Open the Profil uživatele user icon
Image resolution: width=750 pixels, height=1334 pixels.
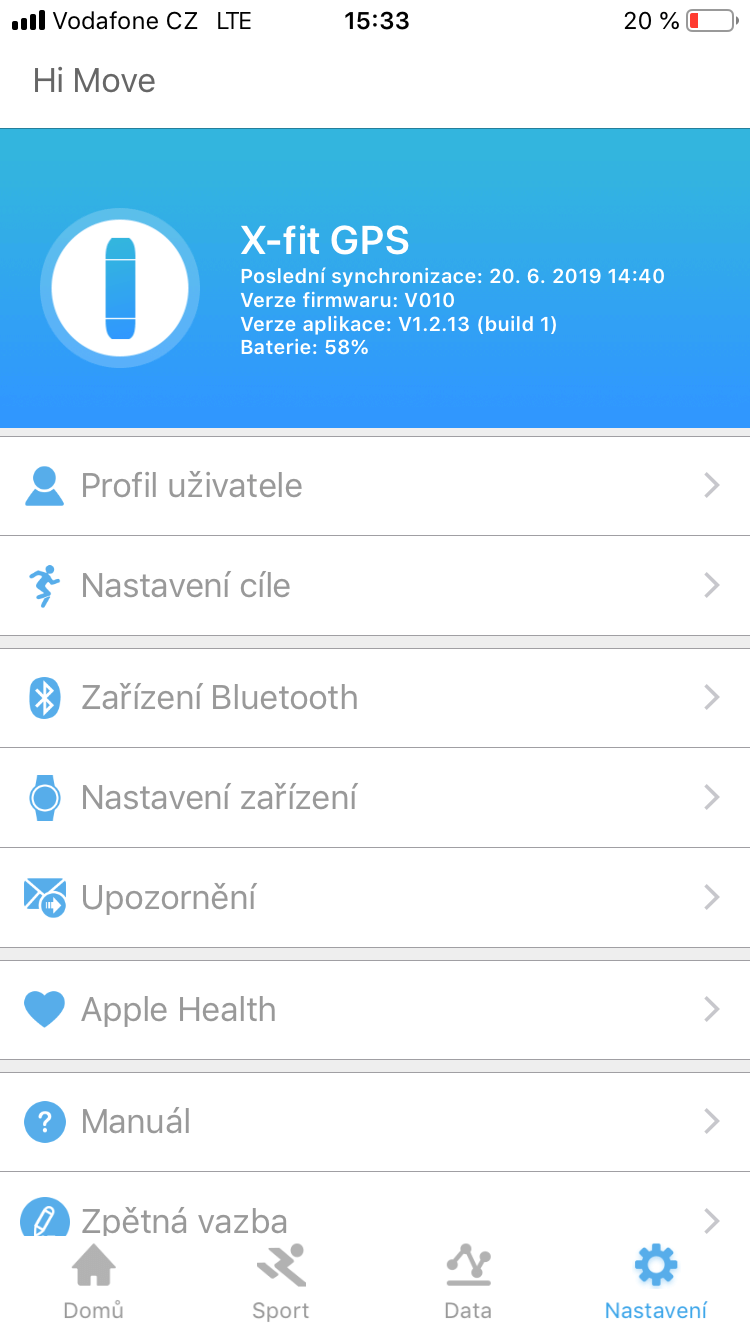click(x=44, y=485)
